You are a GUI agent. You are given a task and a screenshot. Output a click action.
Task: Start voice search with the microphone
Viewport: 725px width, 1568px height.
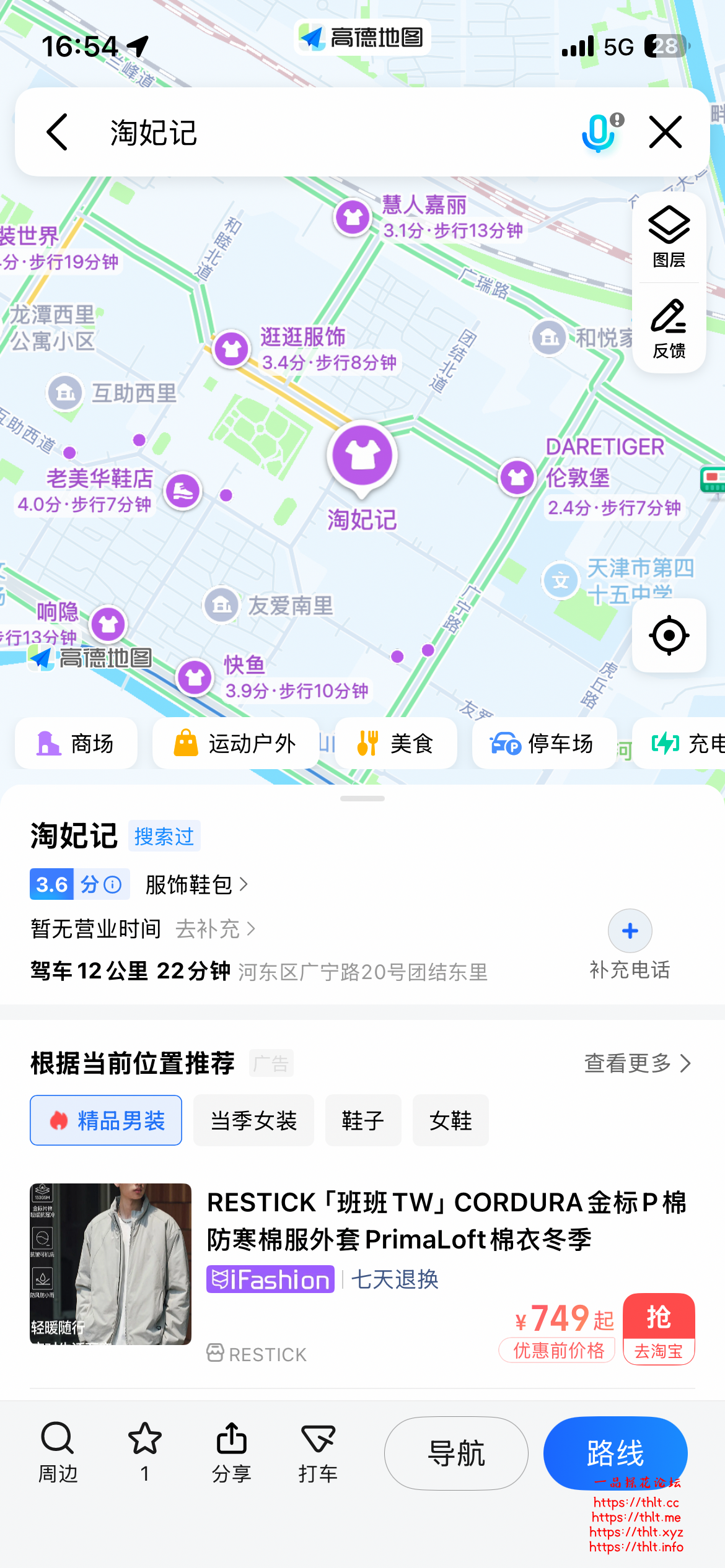point(599,132)
